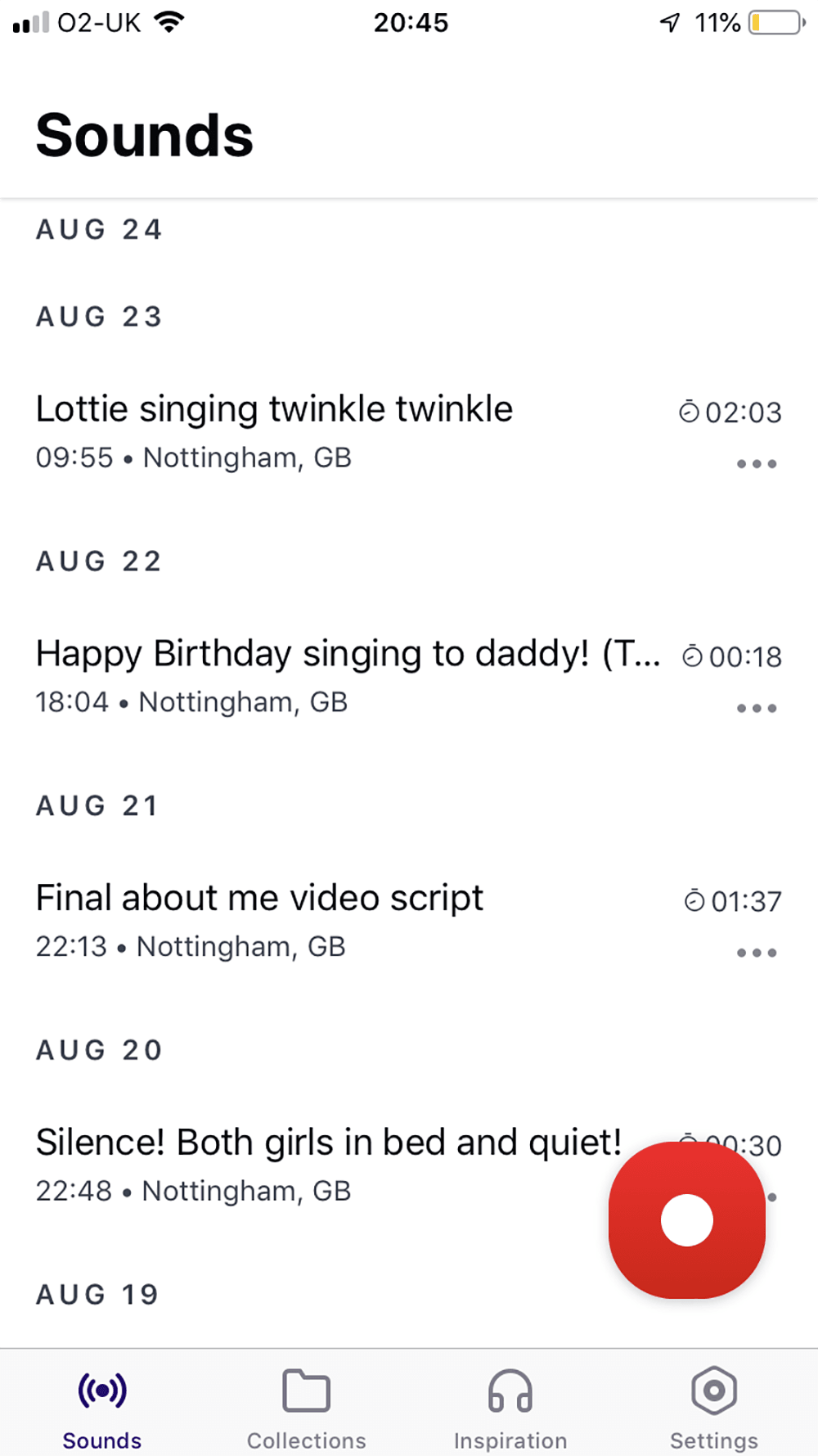The image size is (818, 1456).
Task: Select the Sounds tab
Action: [102, 1405]
